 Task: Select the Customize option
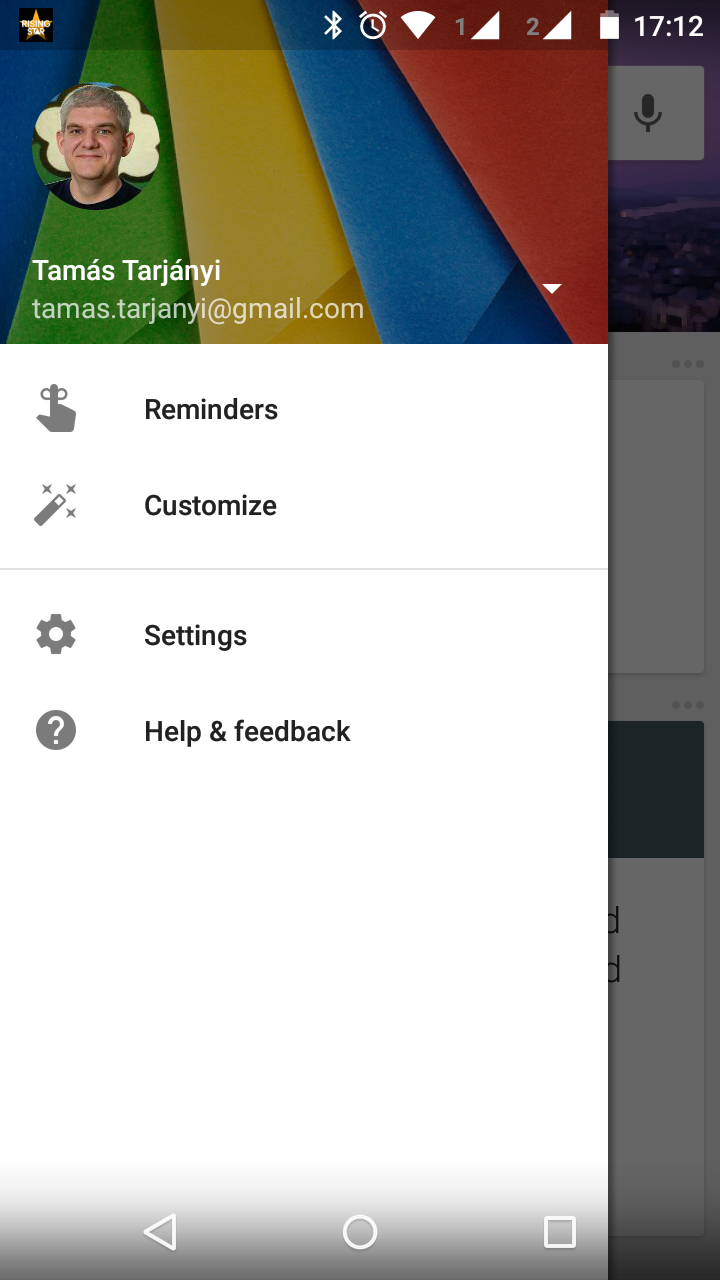pyautogui.click(x=210, y=505)
